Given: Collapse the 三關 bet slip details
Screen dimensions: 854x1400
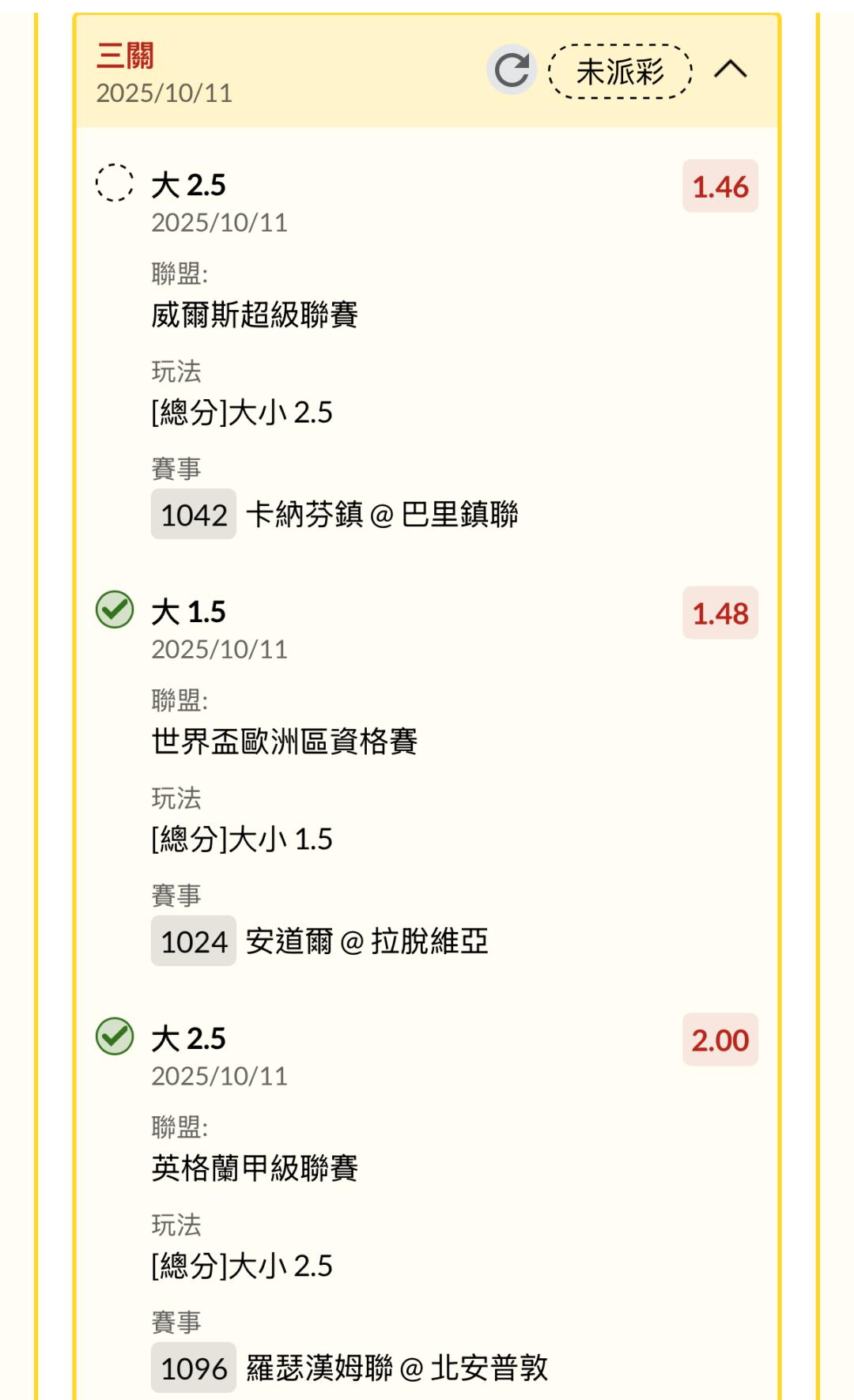Looking at the screenshot, I should (730, 70).
